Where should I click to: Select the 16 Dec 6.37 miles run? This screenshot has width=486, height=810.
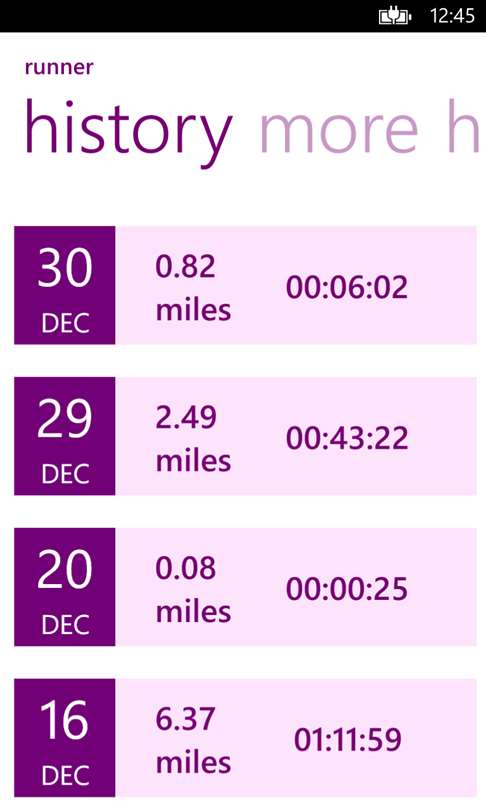[x=245, y=738]
